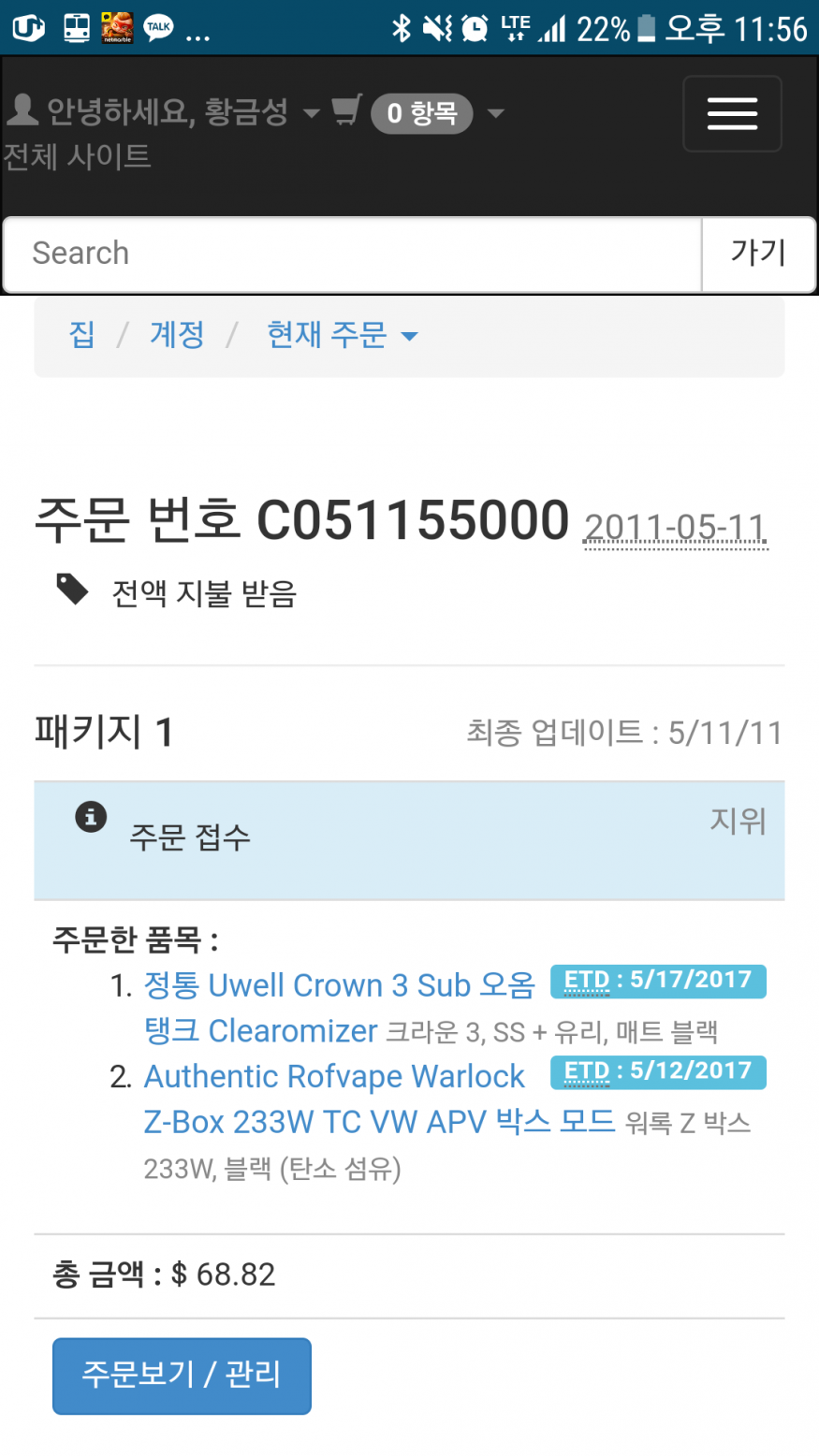
Task: Open 계정 from the breadcrumb
Action: click(177, 335)
